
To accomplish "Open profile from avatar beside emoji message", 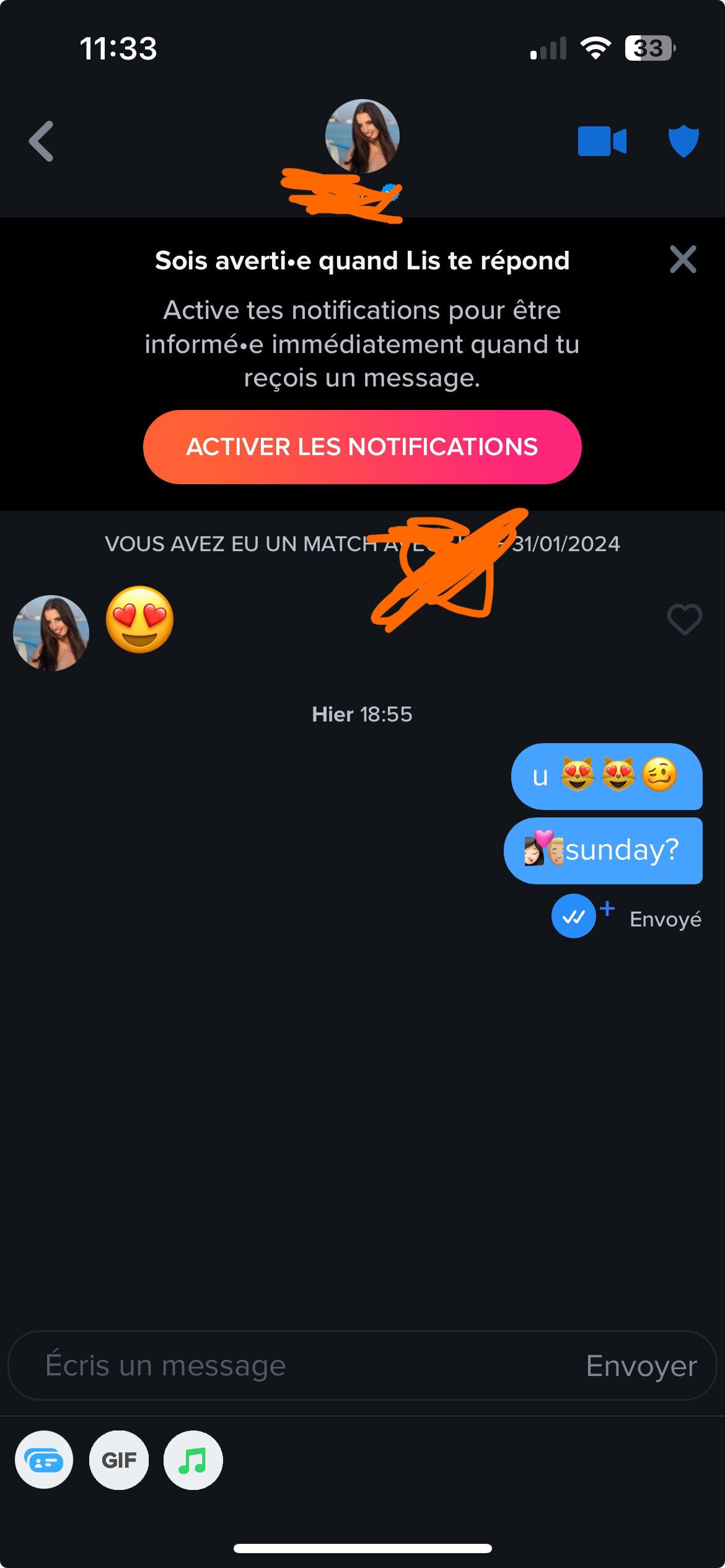I will tap(51, 633).
